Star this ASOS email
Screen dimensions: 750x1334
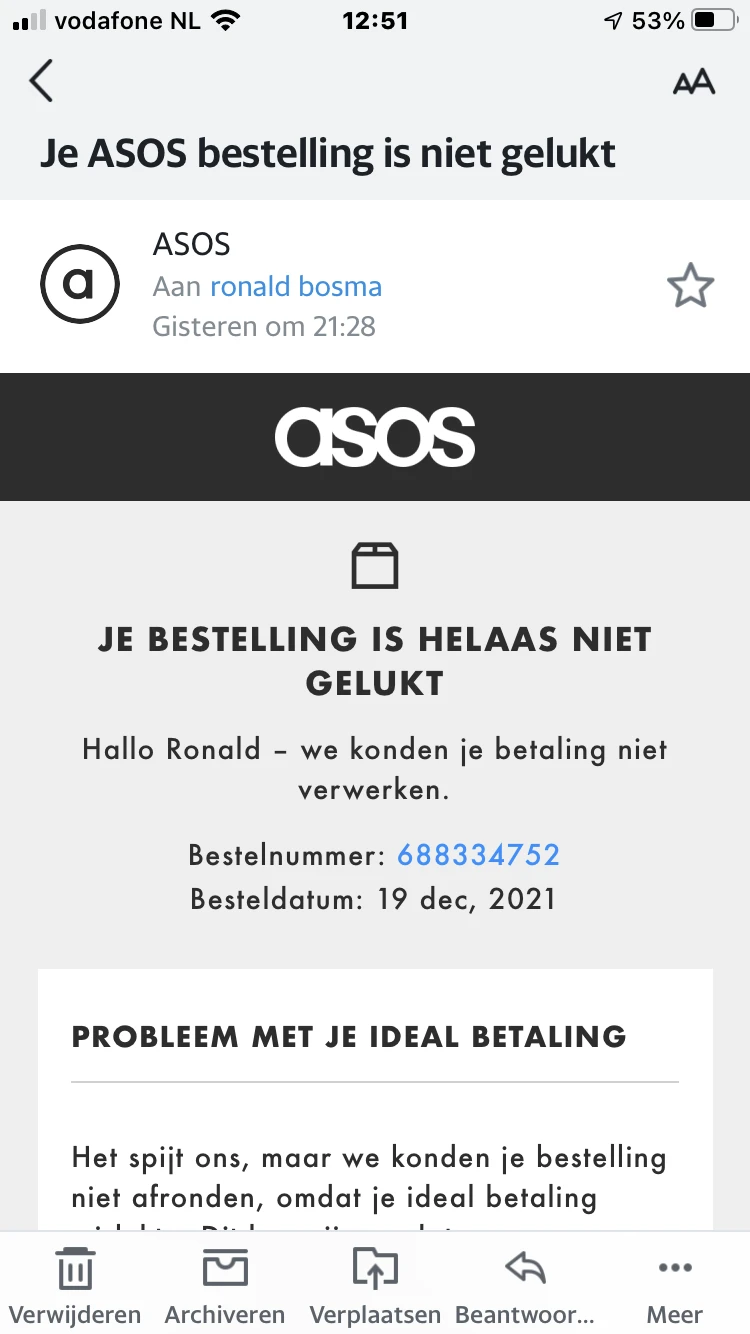(690, 287)
